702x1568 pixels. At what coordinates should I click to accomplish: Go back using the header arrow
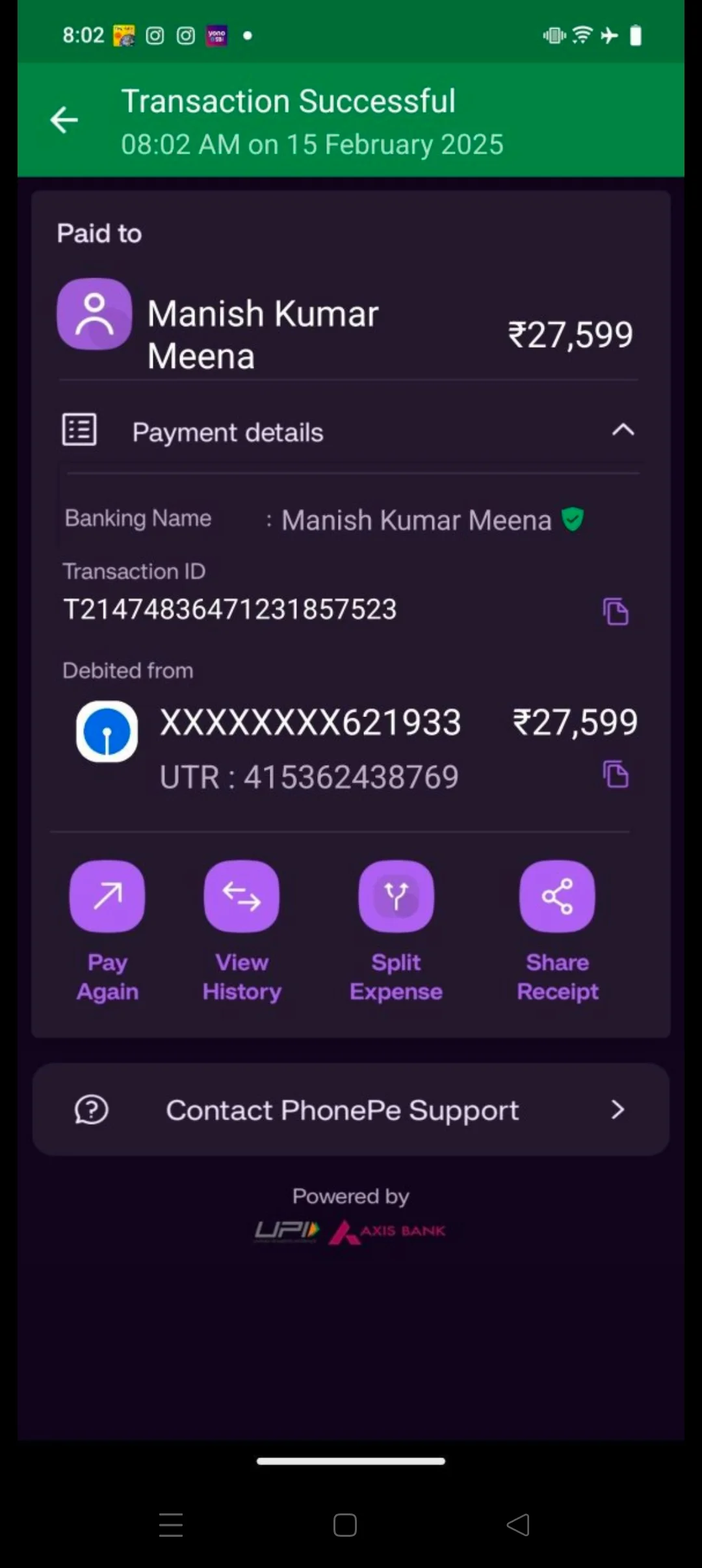point(64,120)
